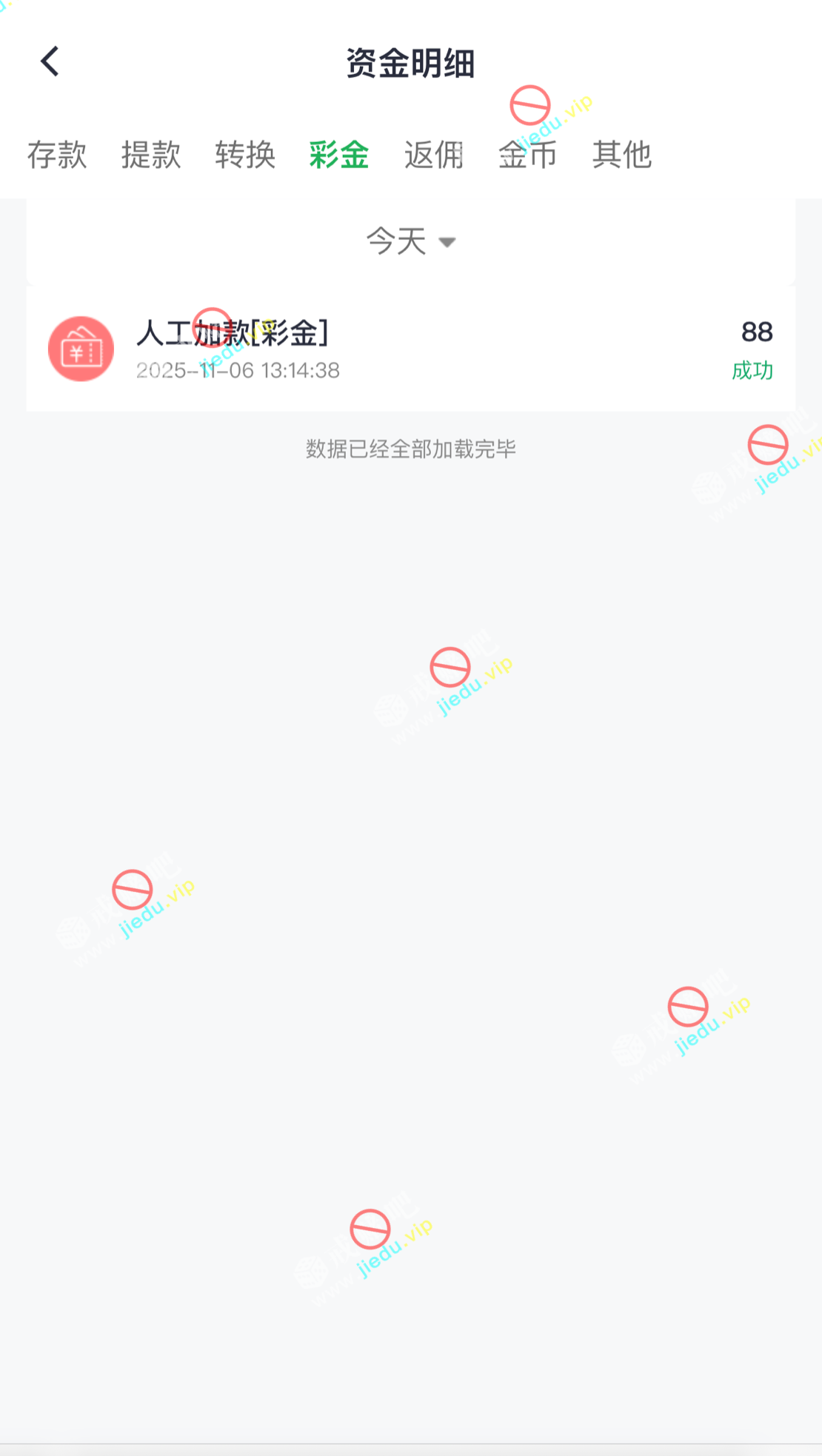View the 返佣 tab
The height and width of the screenshot is (1456, 822).
coord(433,155)
